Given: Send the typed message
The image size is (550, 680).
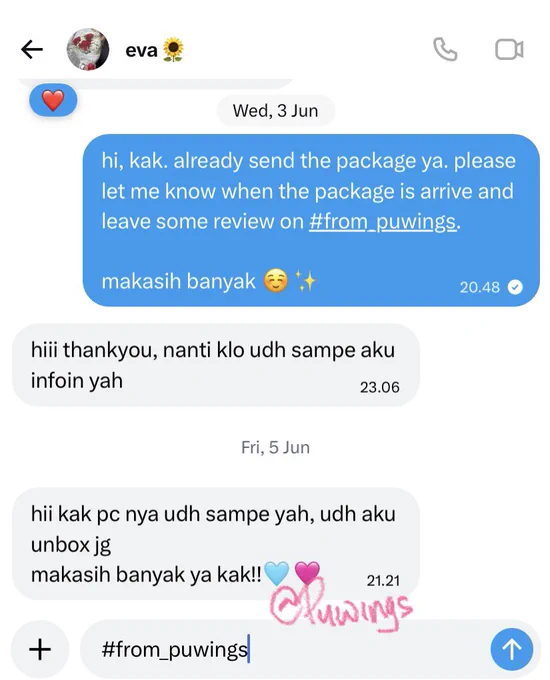Looking at the screenshot, I should [512, 649].
